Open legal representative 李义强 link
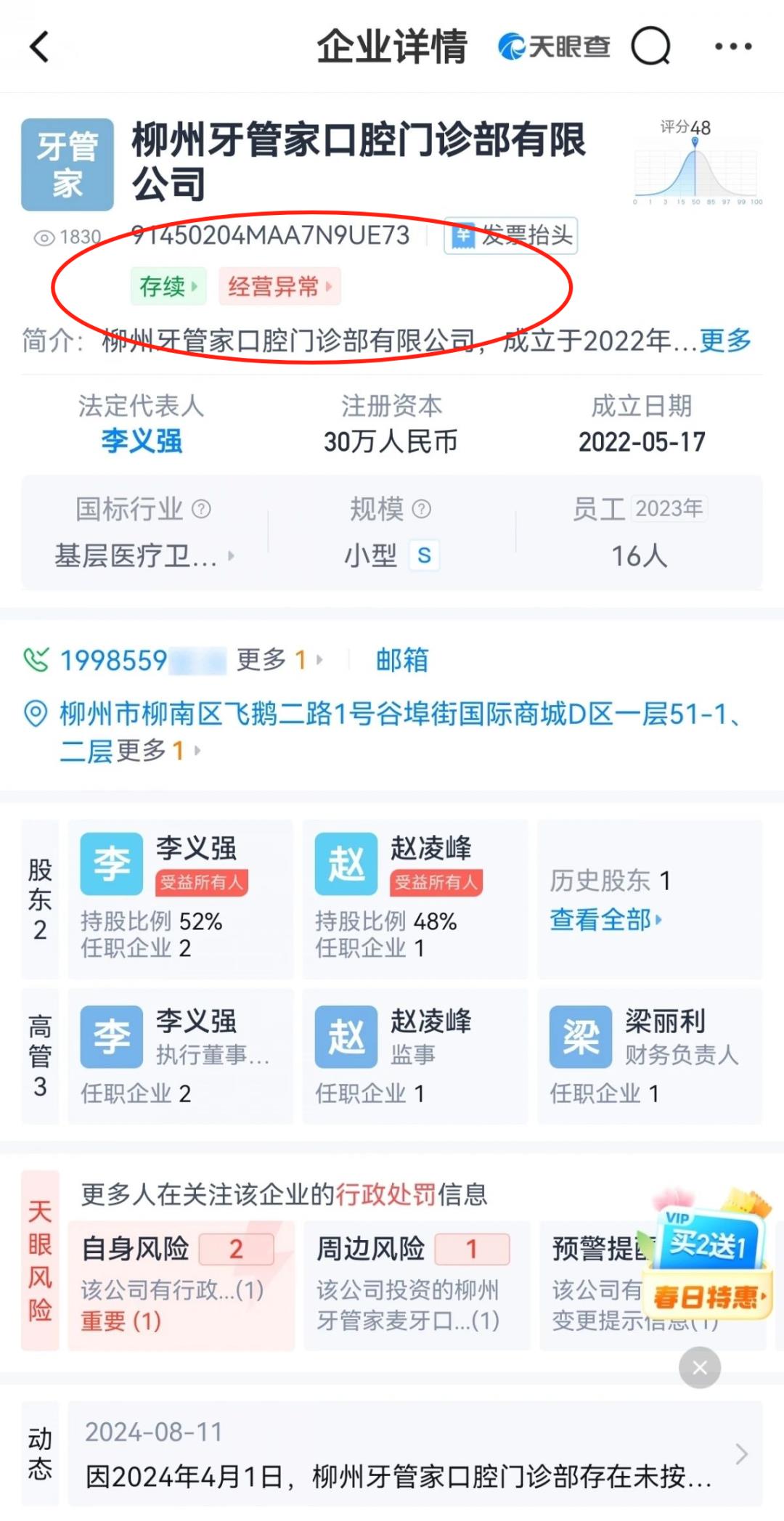 pos(142,441)
